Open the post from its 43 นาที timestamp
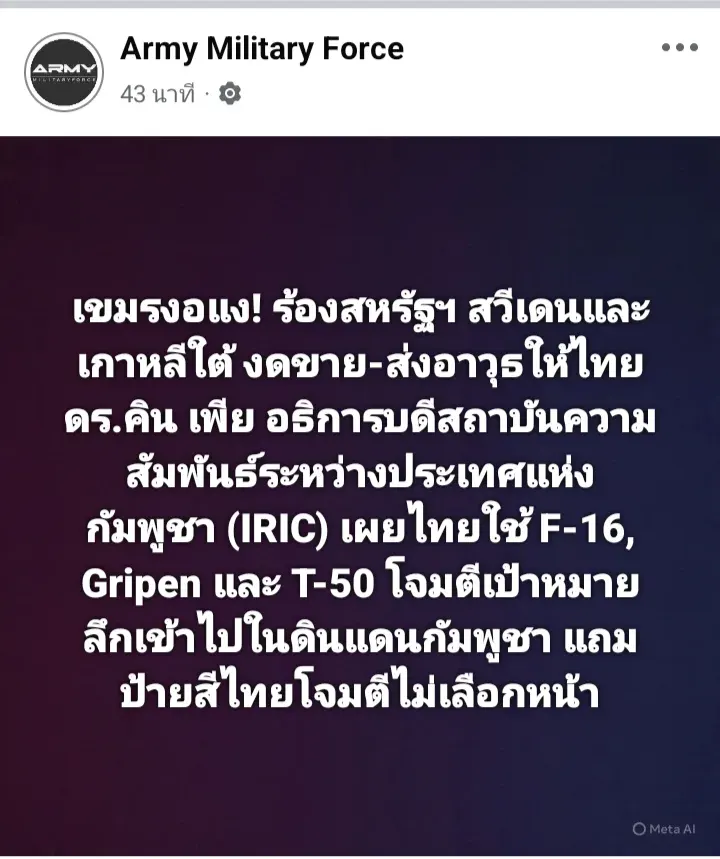Viewport: 720px width, 859px height. (x=156, y=94)
